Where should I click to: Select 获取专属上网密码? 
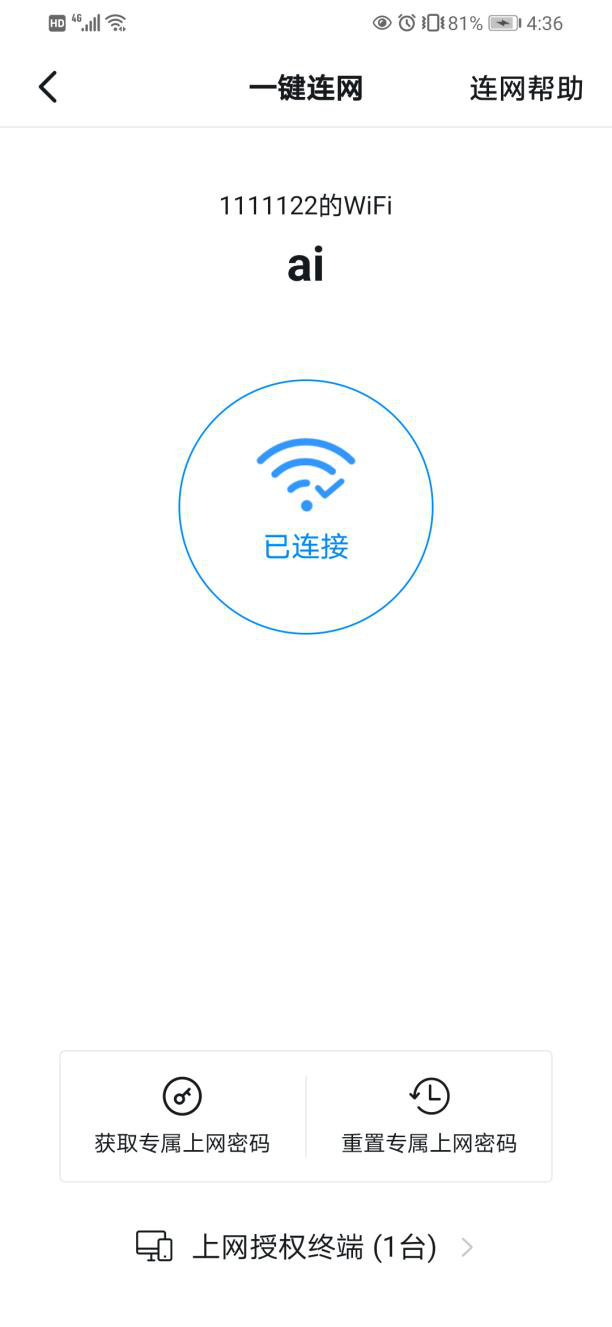click(x=182, y=1116)
